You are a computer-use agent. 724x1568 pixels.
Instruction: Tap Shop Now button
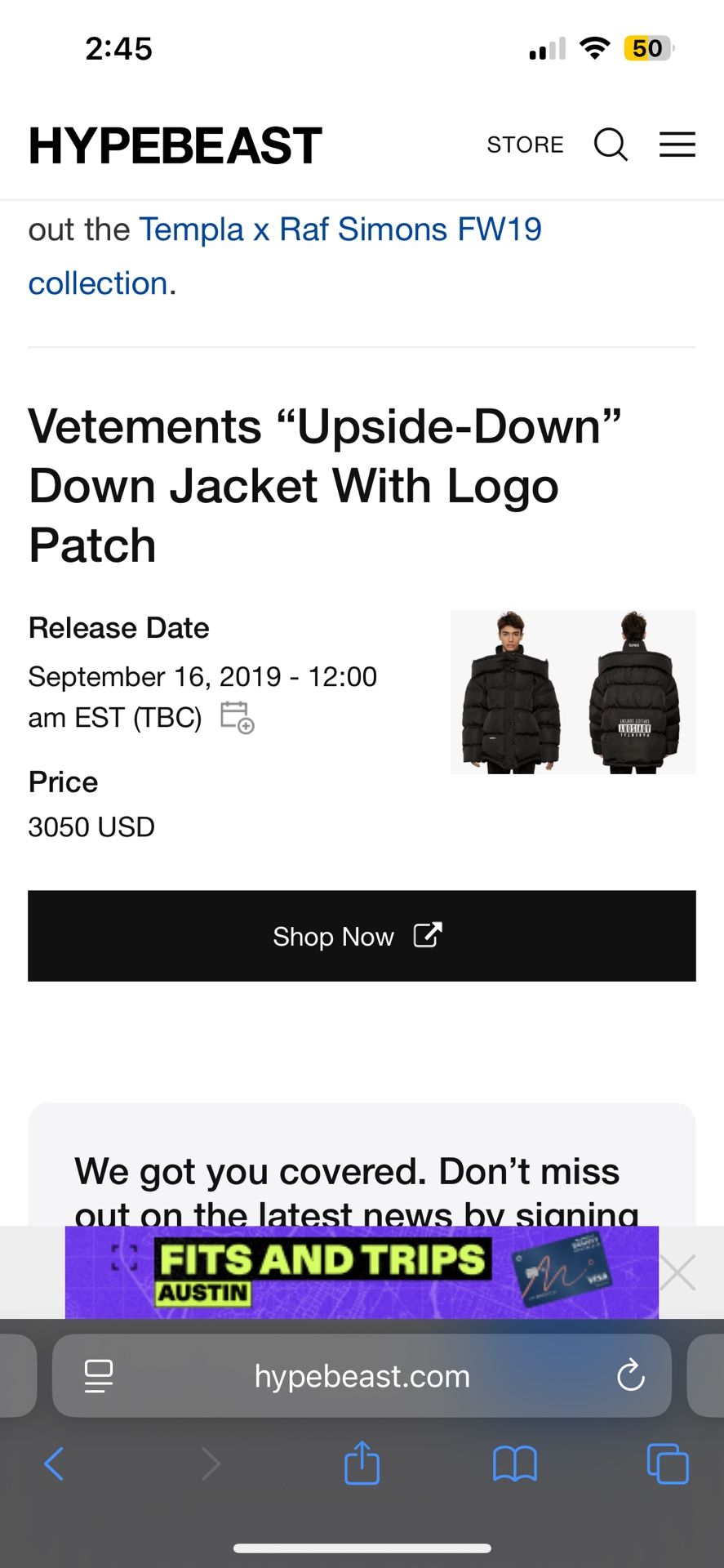click(x=362, y=936)
